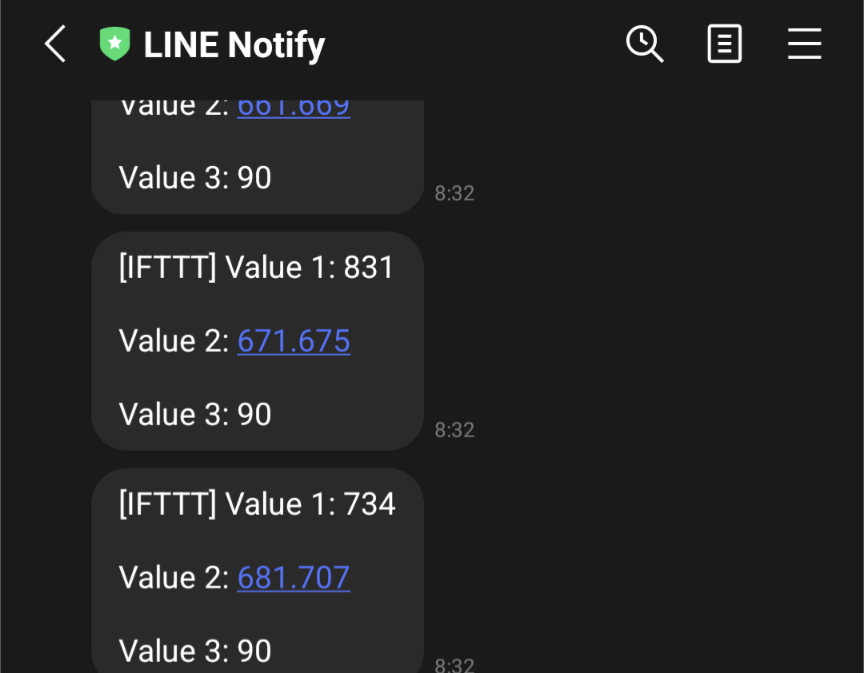Open the chat hamburger menu
Viewport: 864px width, 673px height.
[804, 44]
